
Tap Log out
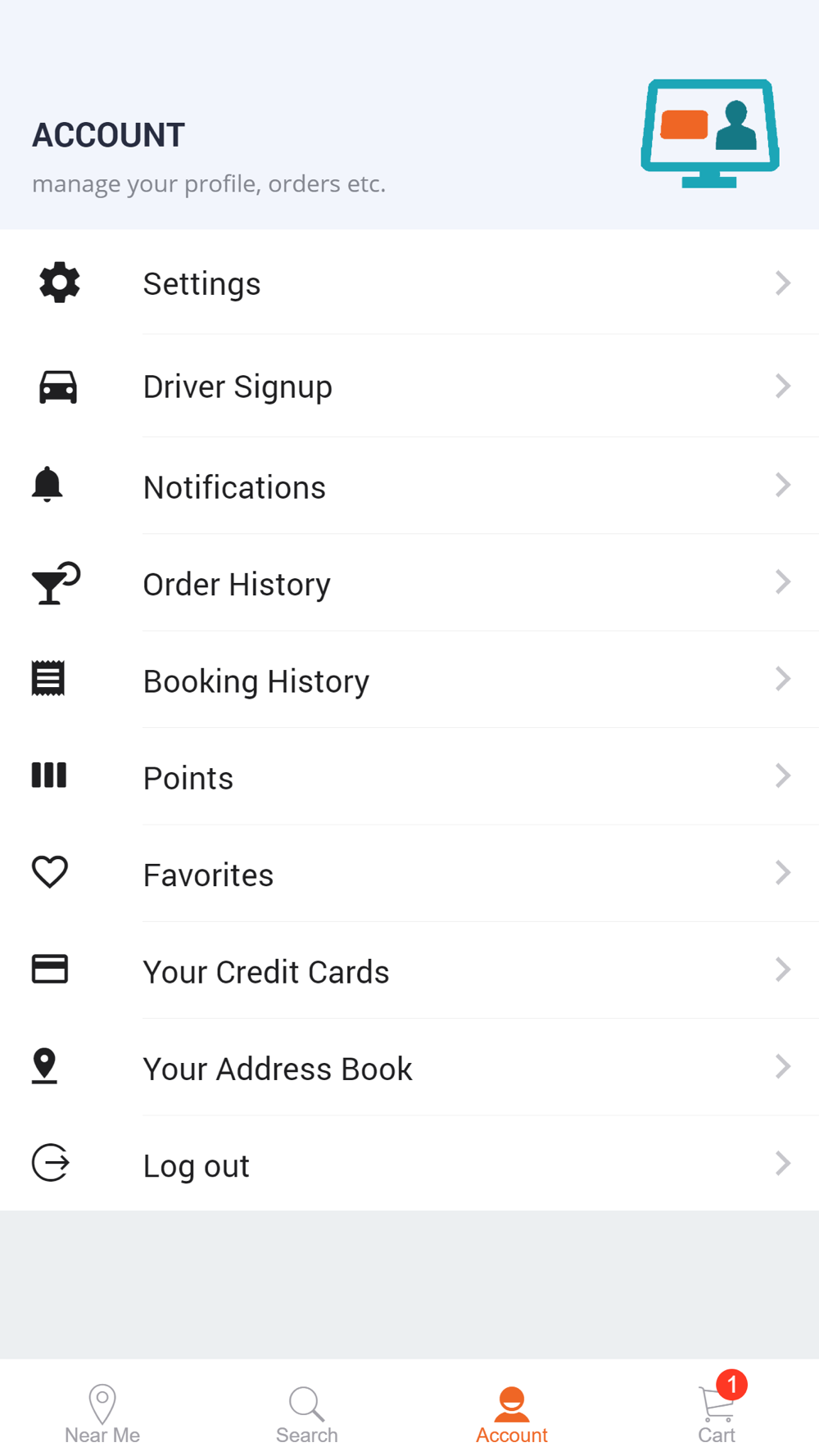click(409, 1164)
